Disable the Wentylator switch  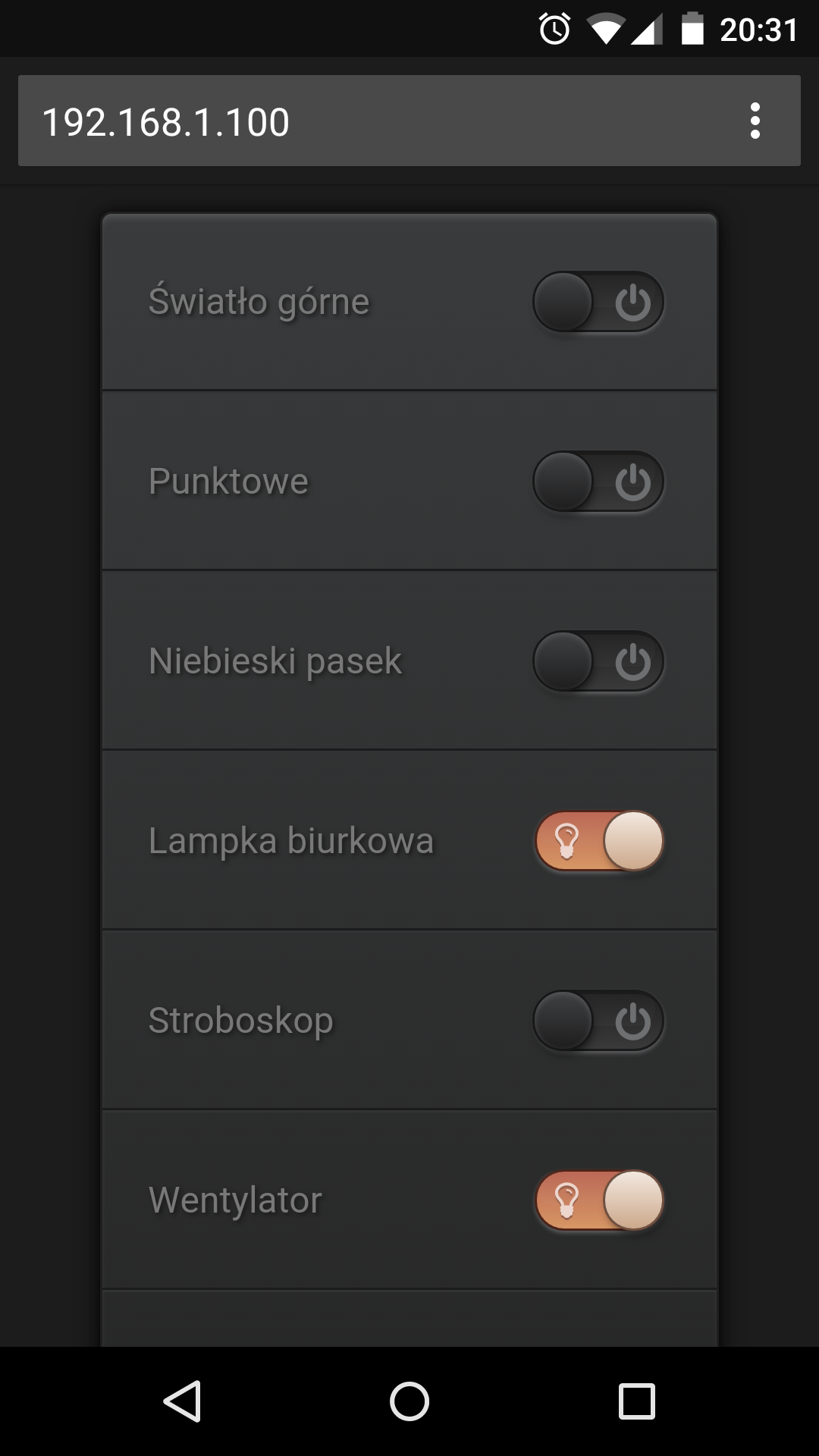[598, 1200]
